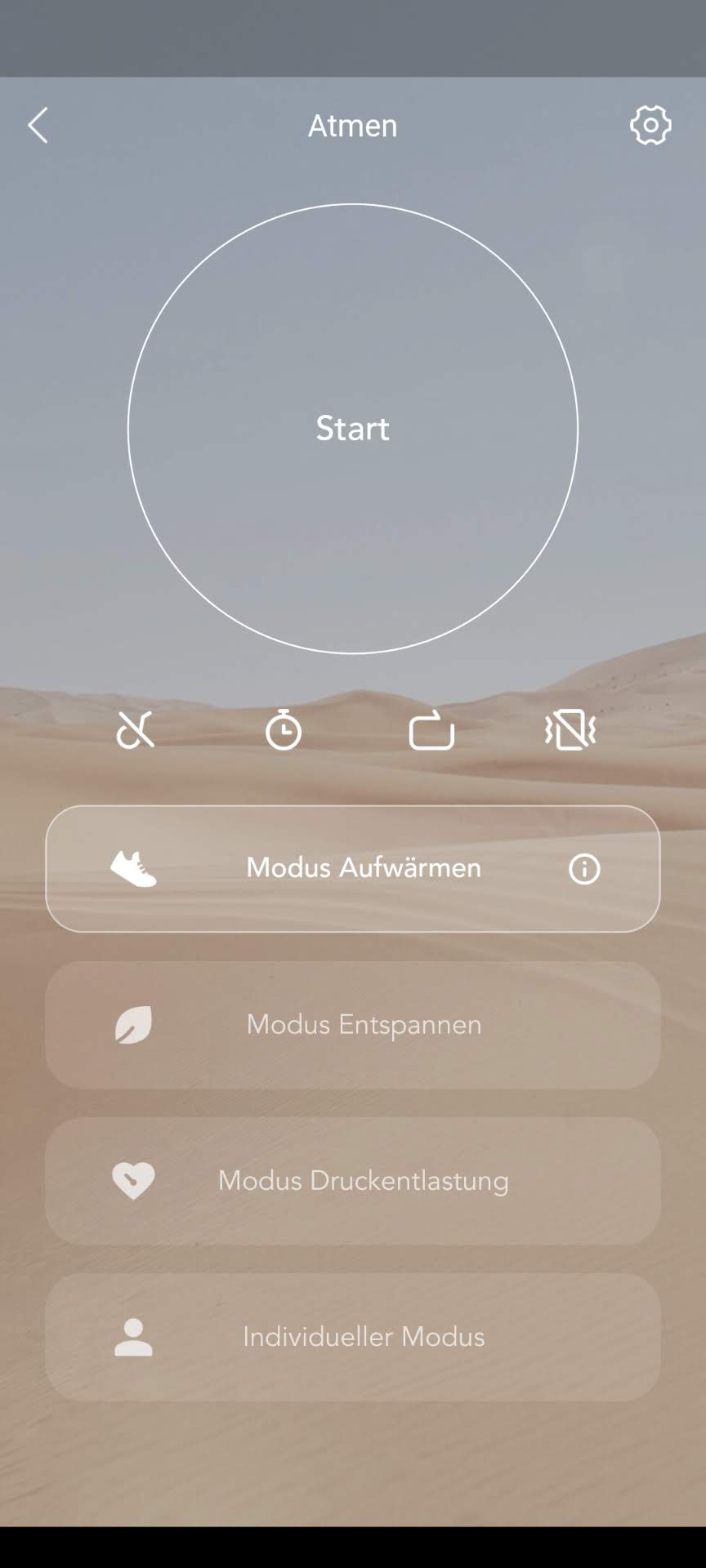706x1568 pixels.
Task: Show info for Modus Aufwärmen
Action: click(584, 869)
